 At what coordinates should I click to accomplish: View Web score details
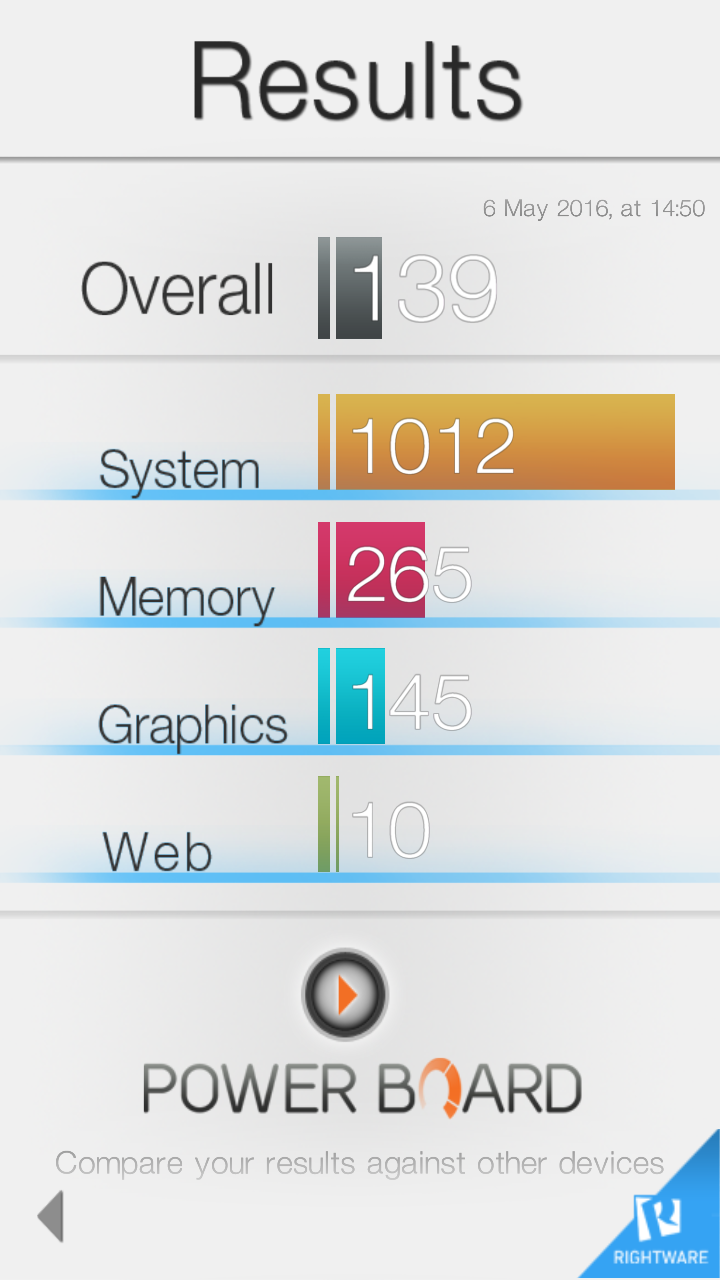360,824
